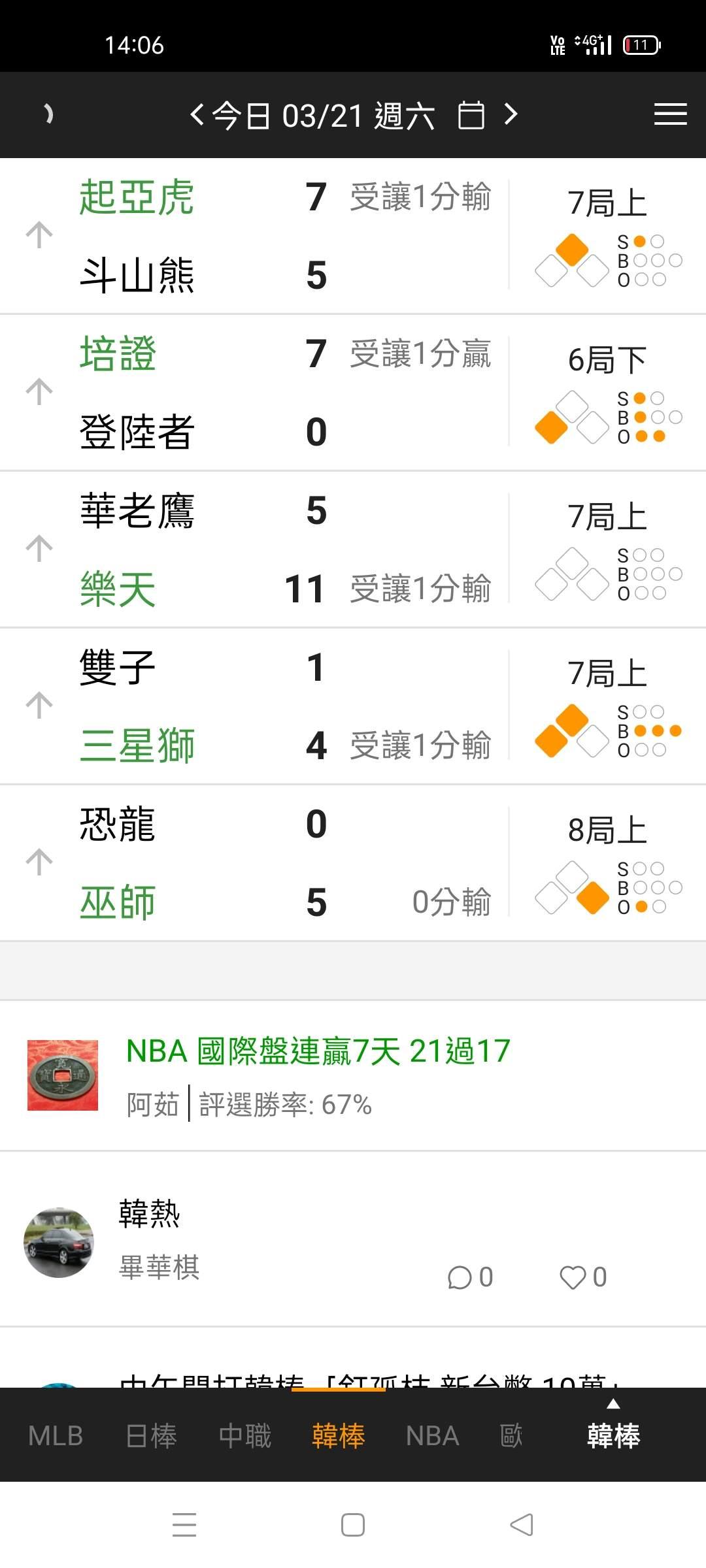This screenshot has width=706, height=1568.
Task: Open the calendar date picker
Action: (471, 116)
